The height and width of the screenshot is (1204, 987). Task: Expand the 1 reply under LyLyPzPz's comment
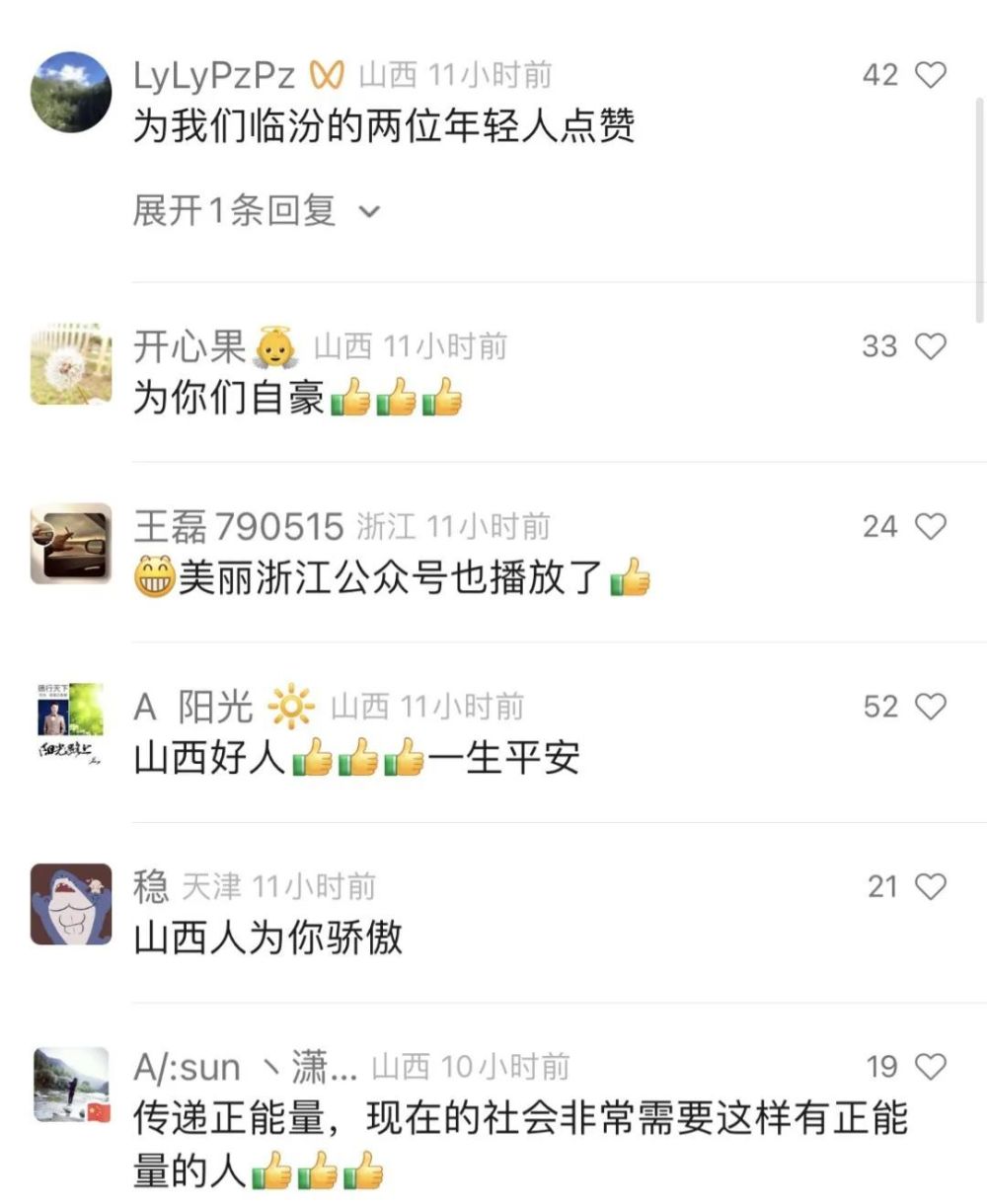point(256,211)
